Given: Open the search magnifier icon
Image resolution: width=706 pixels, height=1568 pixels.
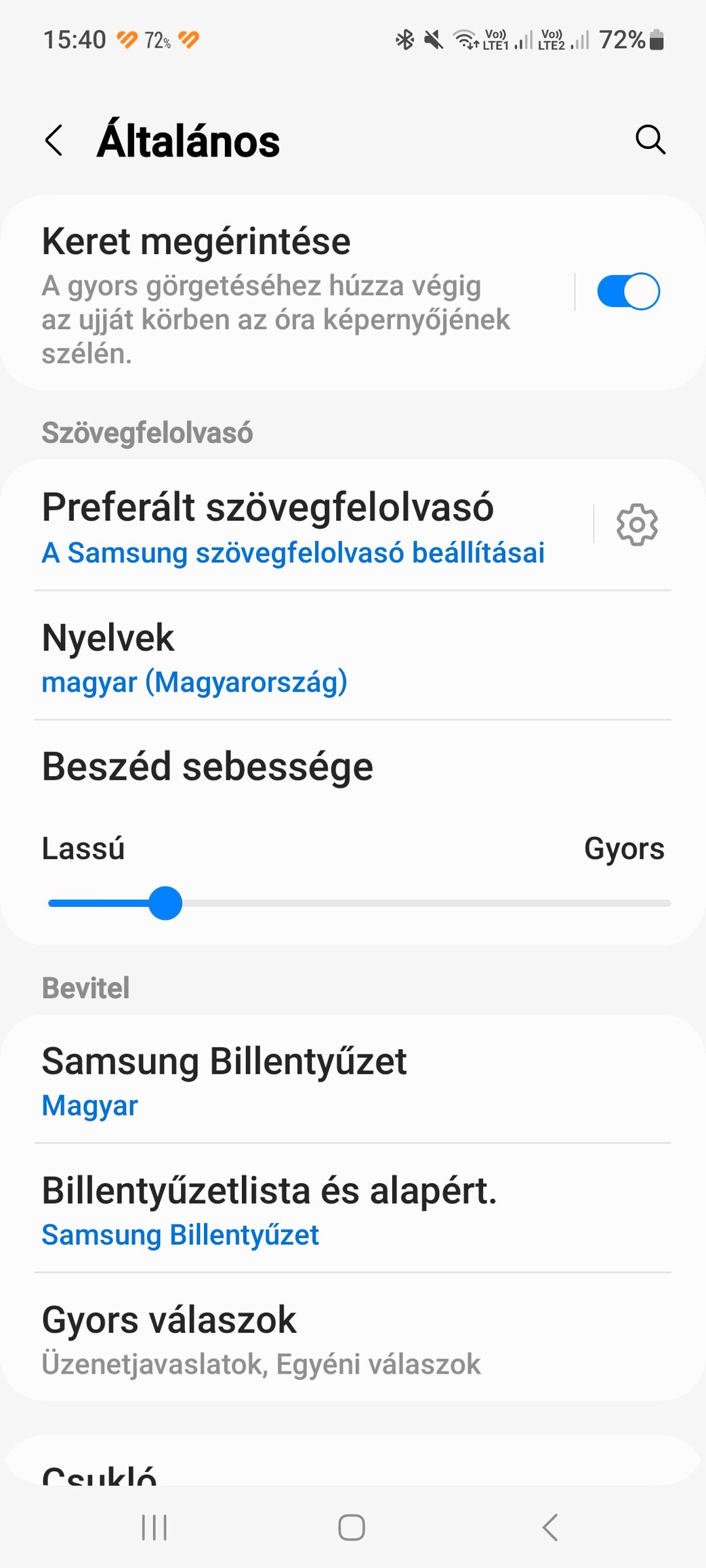Looking at the screenshot, I should pyautogui.click(x=650, y=140).
